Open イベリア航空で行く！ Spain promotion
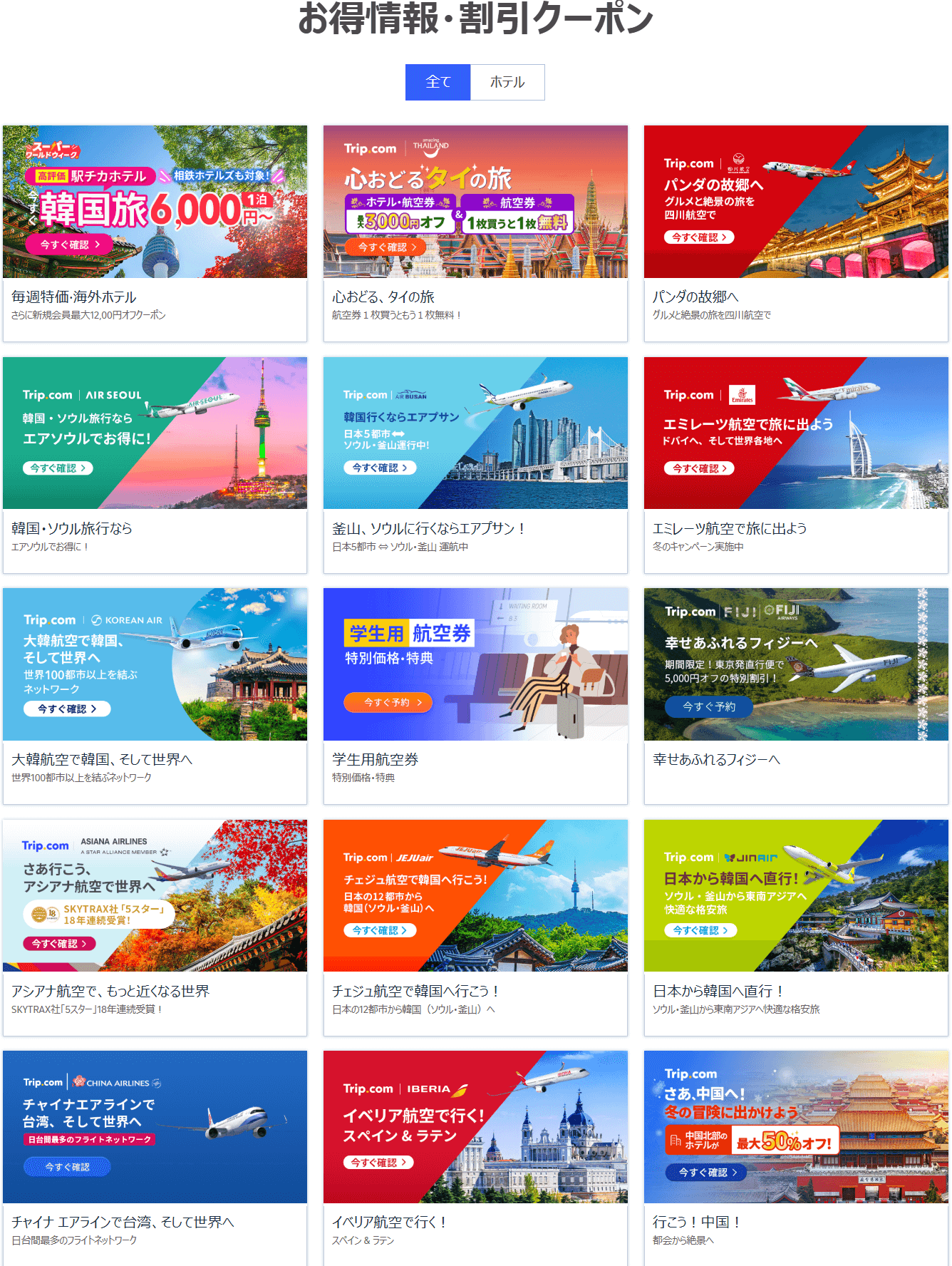Screen dimensions: 952x1266 click(475, 1127)
